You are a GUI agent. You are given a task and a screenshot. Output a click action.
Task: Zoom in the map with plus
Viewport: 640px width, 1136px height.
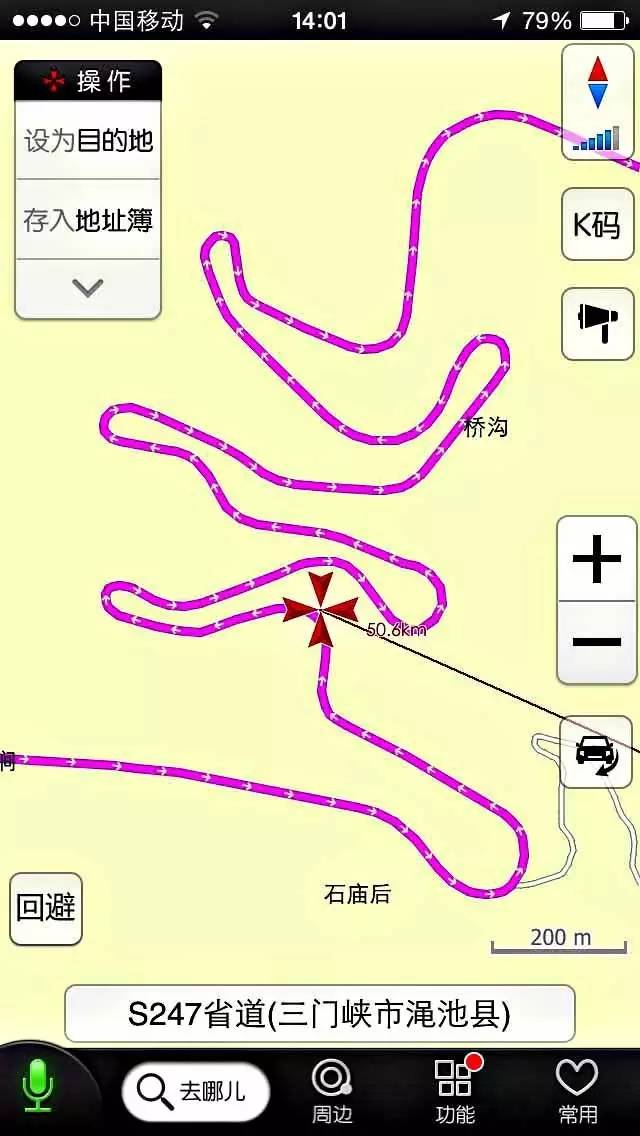[x=597, y=559]
